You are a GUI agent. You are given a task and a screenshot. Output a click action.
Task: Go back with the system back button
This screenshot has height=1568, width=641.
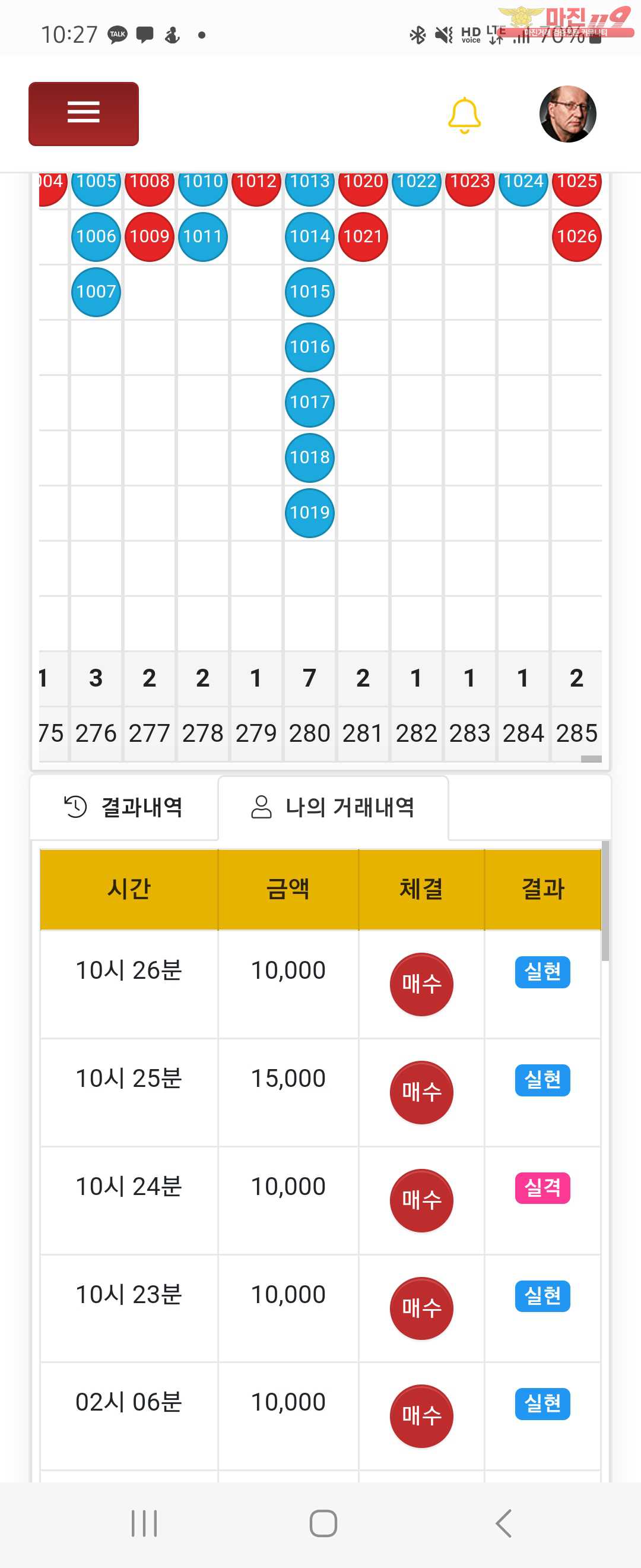pos(503,1523)
